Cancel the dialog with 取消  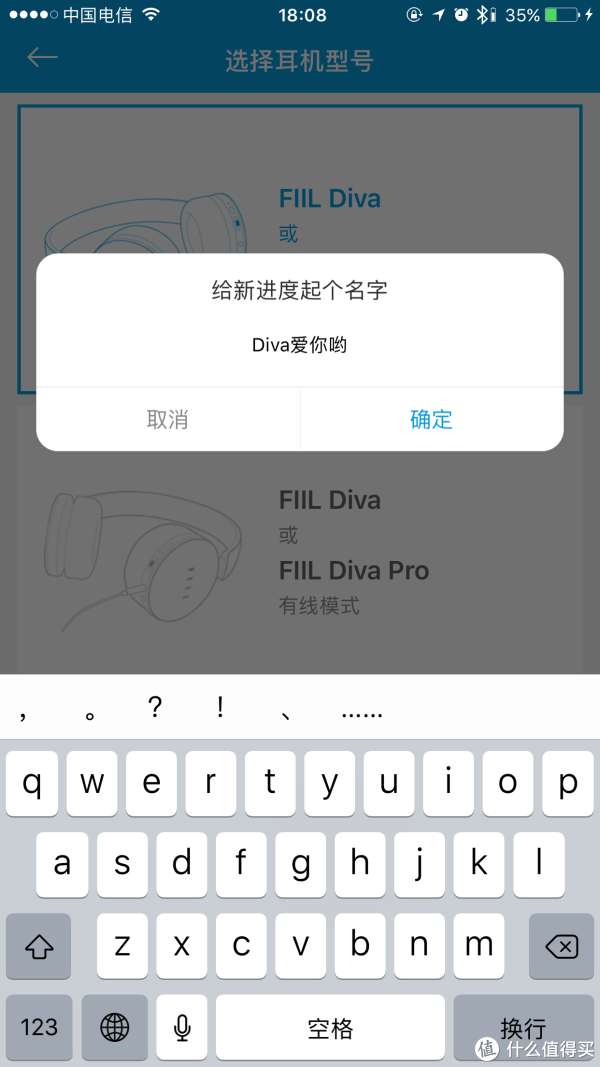[x=167, y=419]
